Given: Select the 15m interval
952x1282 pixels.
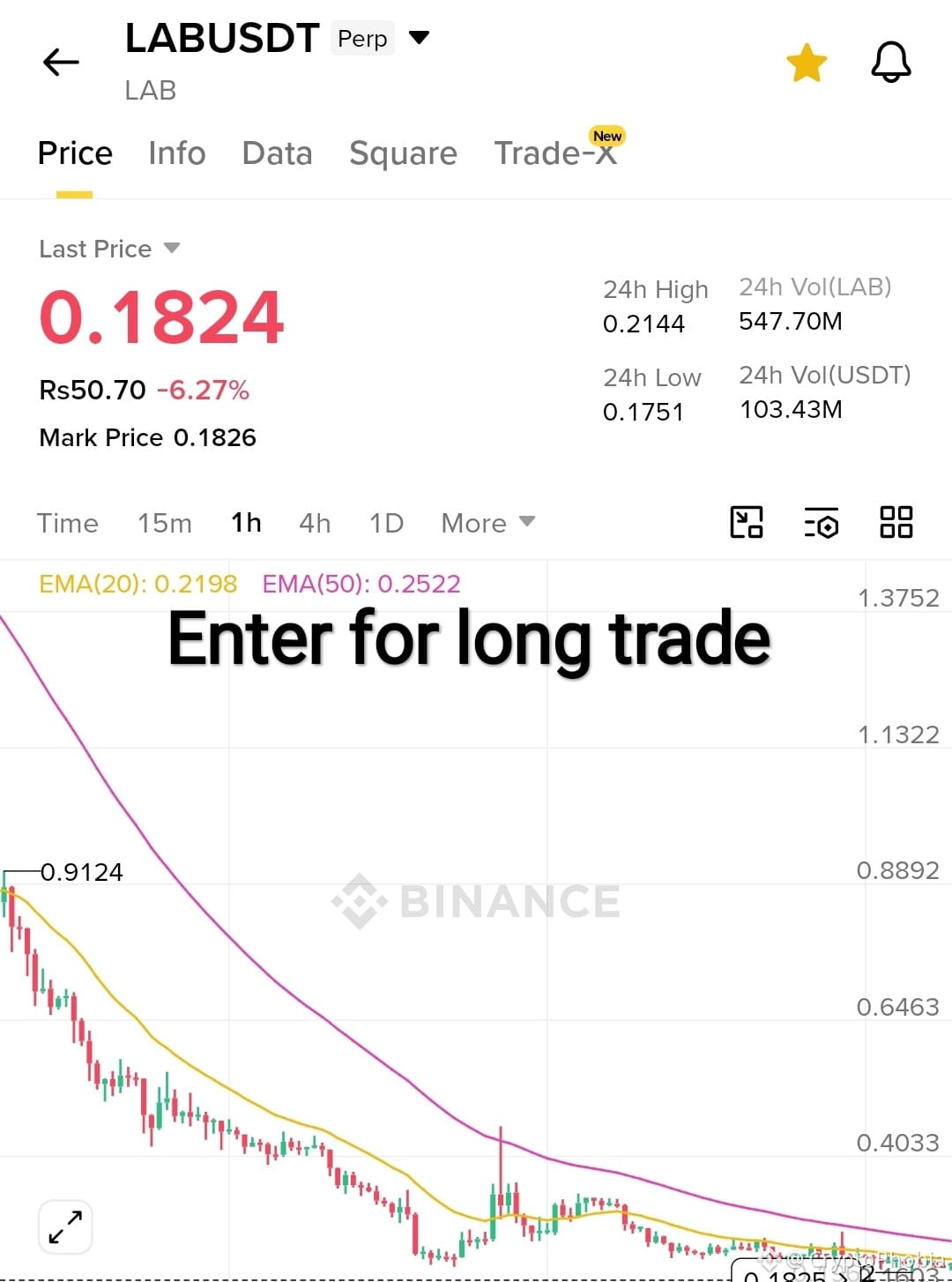Looking at the screenshot, I should (x=164, y=523).
